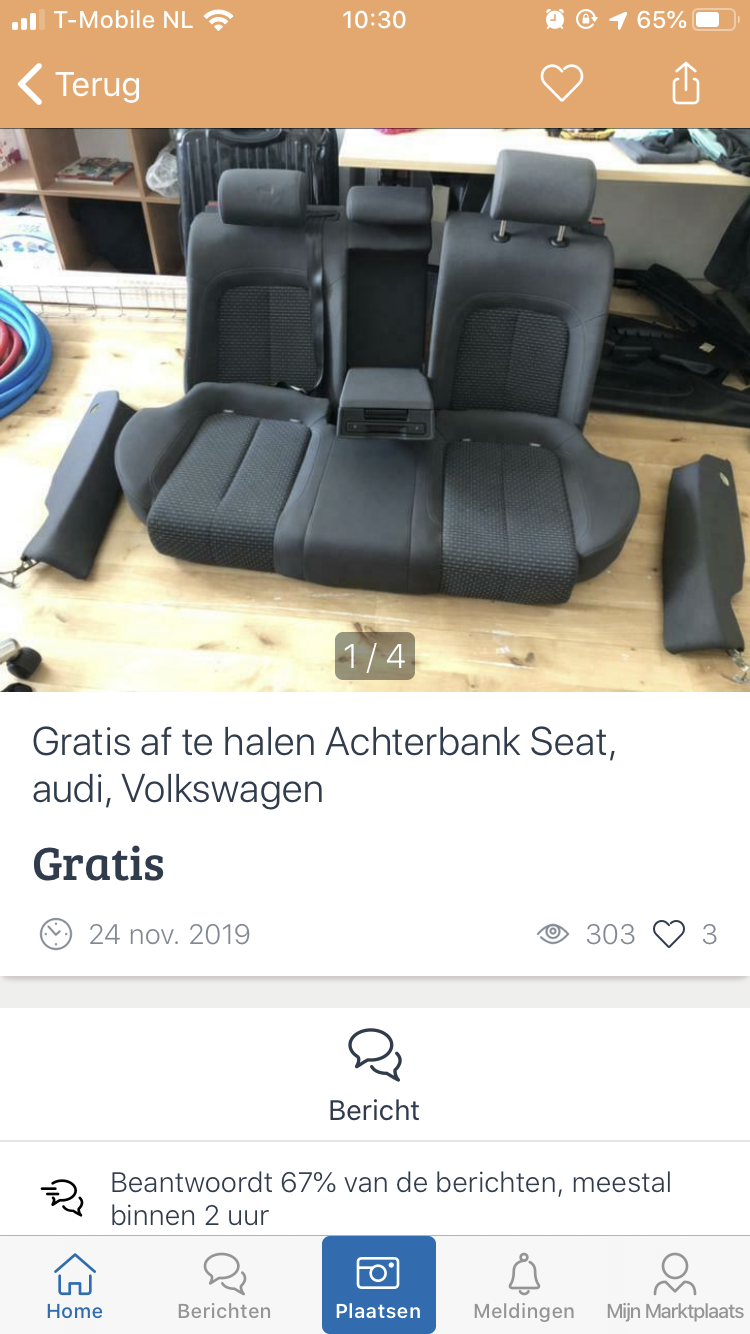The height and width of the screenshot is (1334, 750).
Task: Tap Plaatsen to post an ad
Action: 378,1286
